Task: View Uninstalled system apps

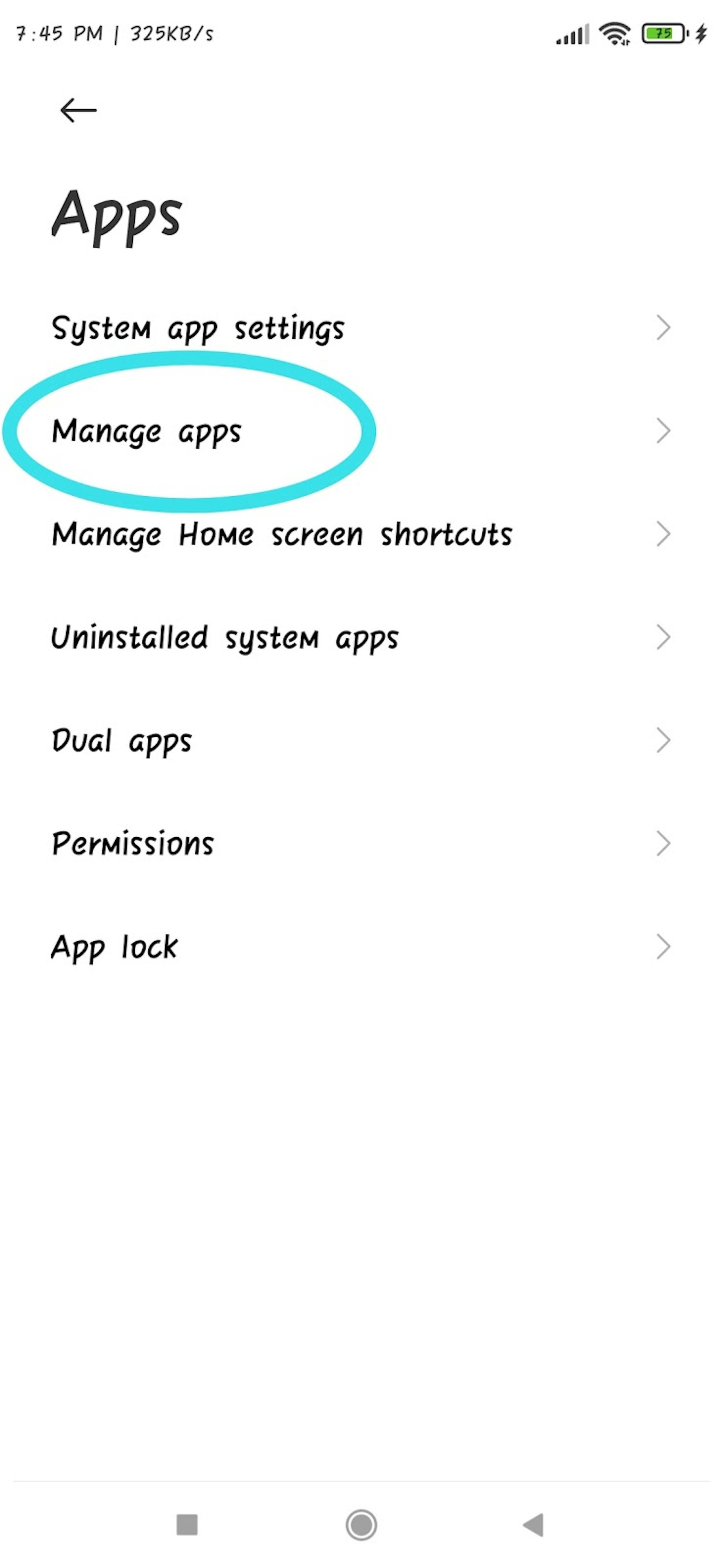Action: coord(224,638)
